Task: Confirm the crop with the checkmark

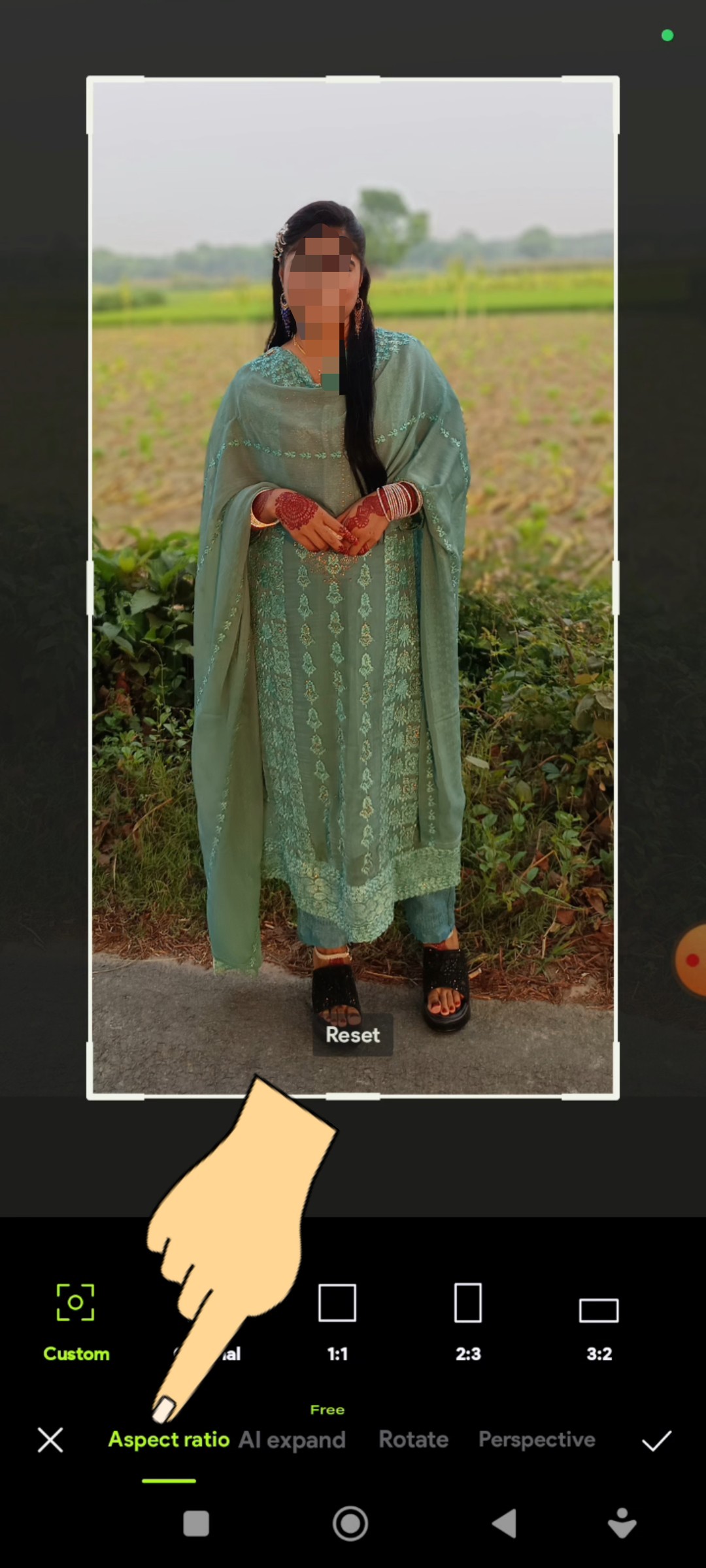Action: pyautogui.click(x=656, y=1440)
